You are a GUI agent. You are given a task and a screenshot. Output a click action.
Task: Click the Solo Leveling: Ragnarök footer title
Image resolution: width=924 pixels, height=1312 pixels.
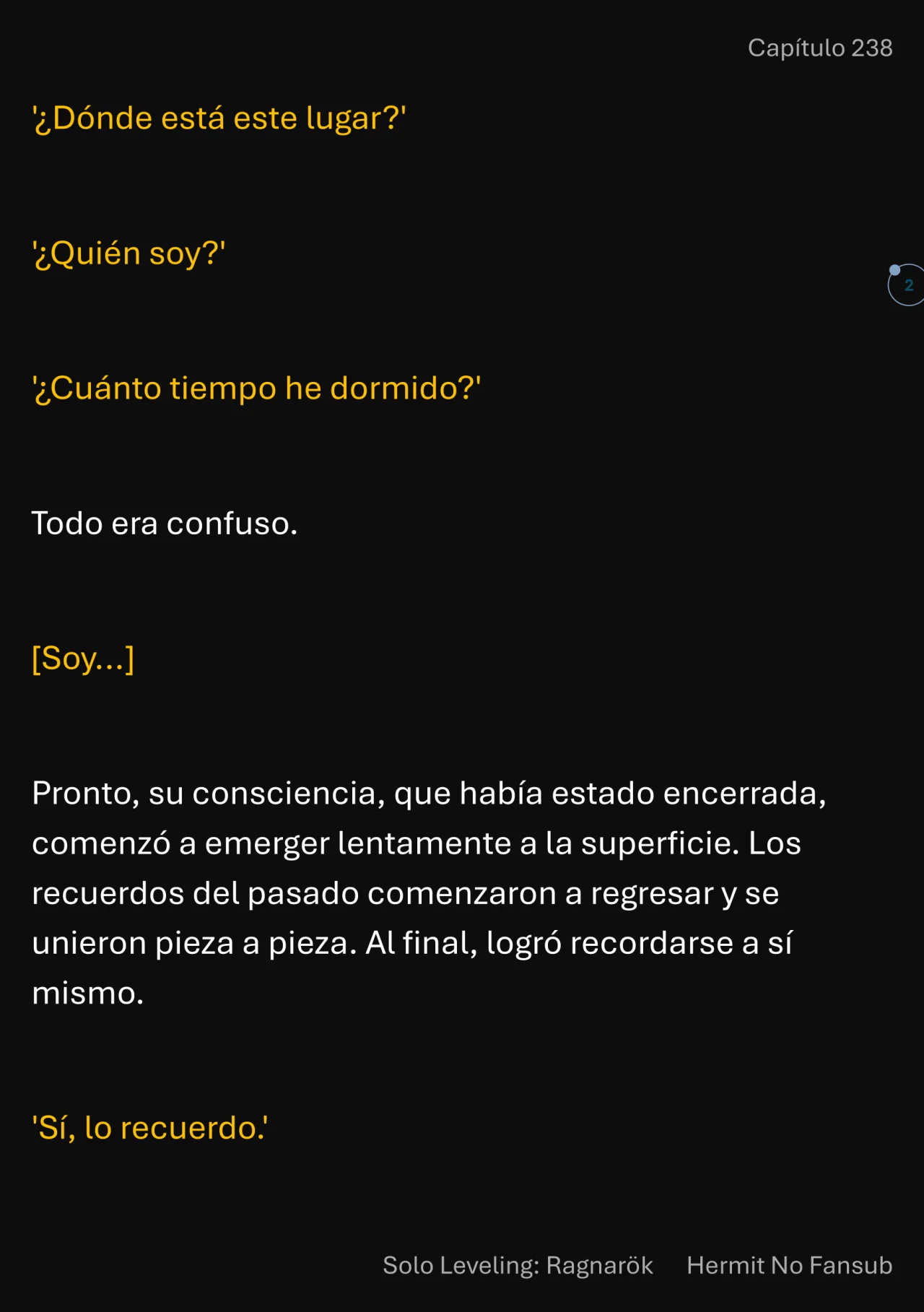coord(517,1266)
